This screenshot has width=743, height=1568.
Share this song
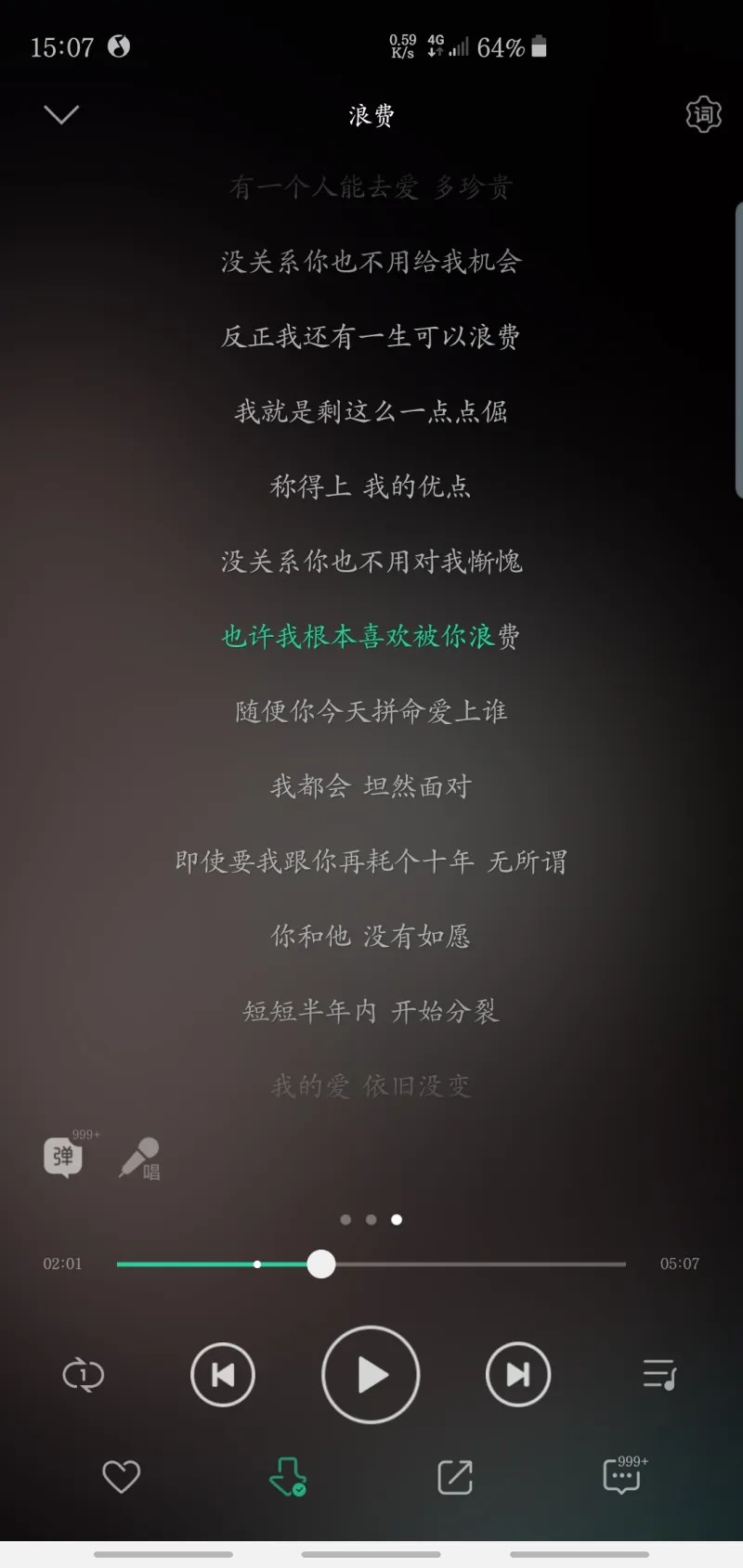pos(455,1476)
